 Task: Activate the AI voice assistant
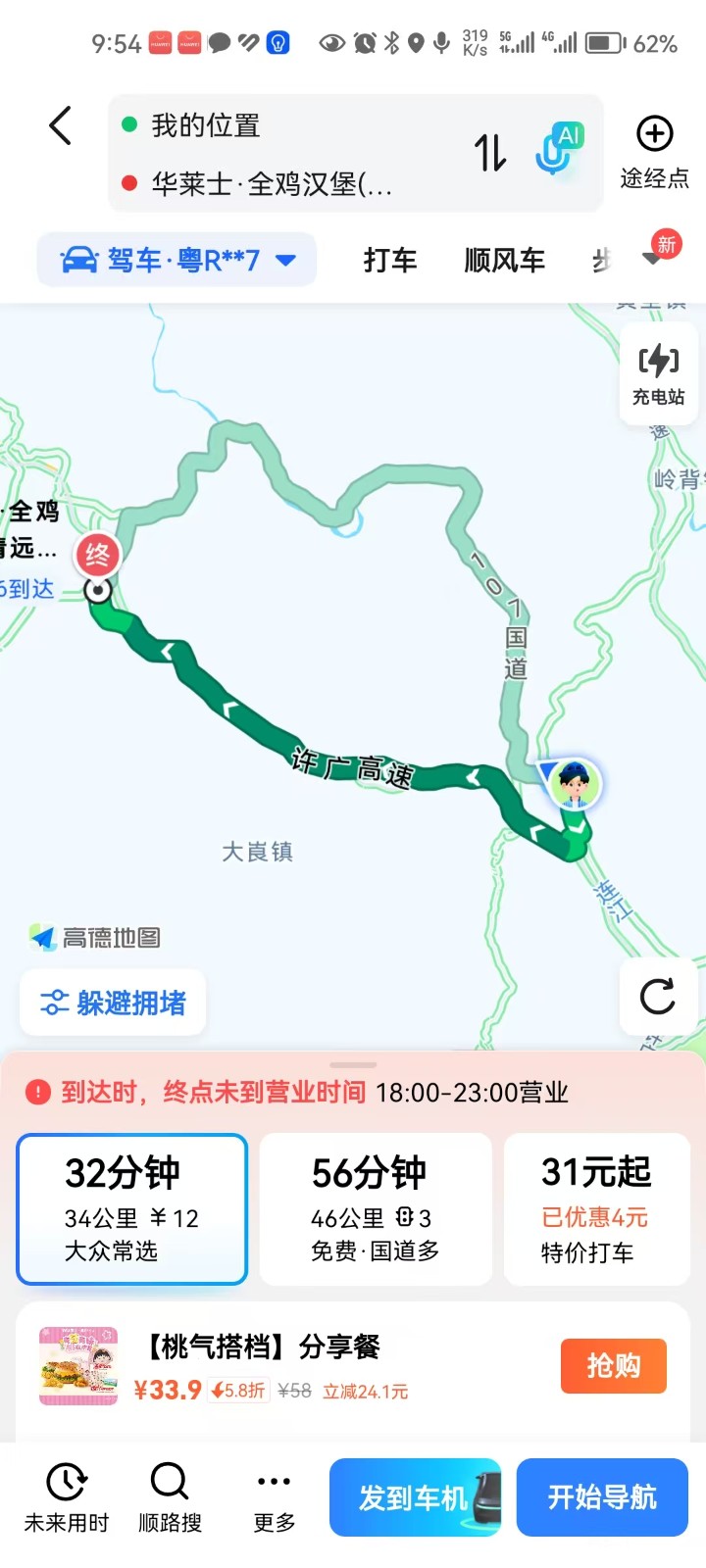click(x=559, y=150)
